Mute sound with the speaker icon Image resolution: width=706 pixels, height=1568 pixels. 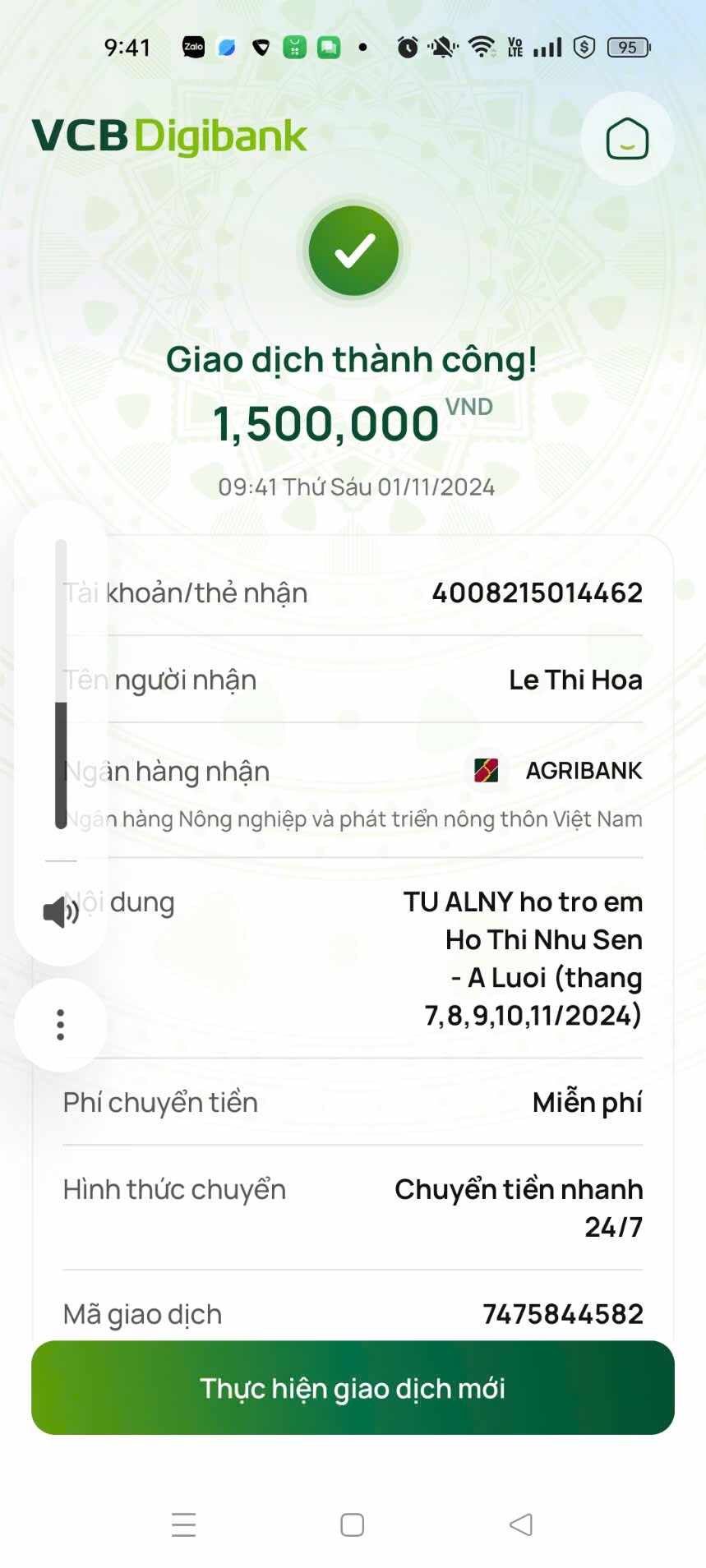click(60, 911)
